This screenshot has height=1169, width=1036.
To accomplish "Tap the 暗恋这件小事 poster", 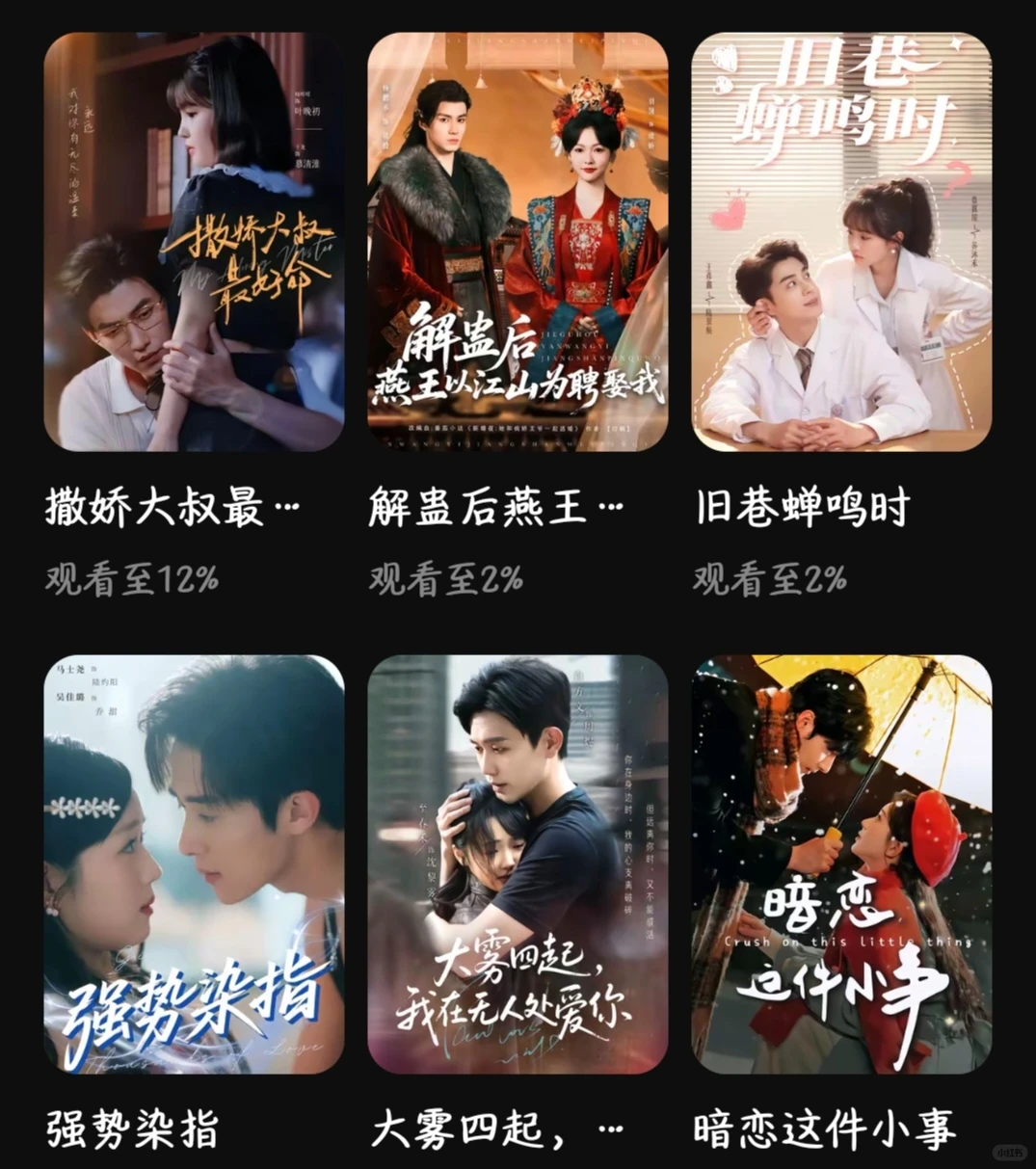I will [x=841, y=864].
